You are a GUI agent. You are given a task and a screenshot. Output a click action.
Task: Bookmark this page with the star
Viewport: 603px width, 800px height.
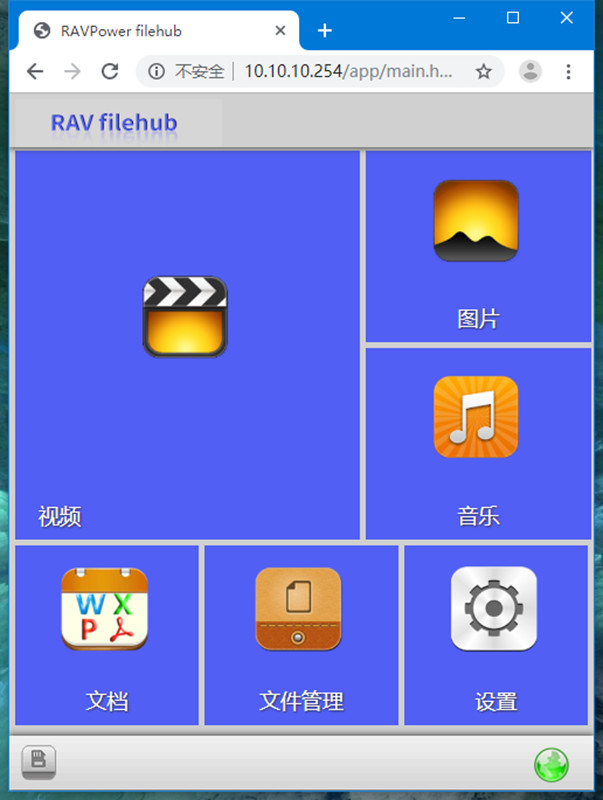(x=483, y=72)
